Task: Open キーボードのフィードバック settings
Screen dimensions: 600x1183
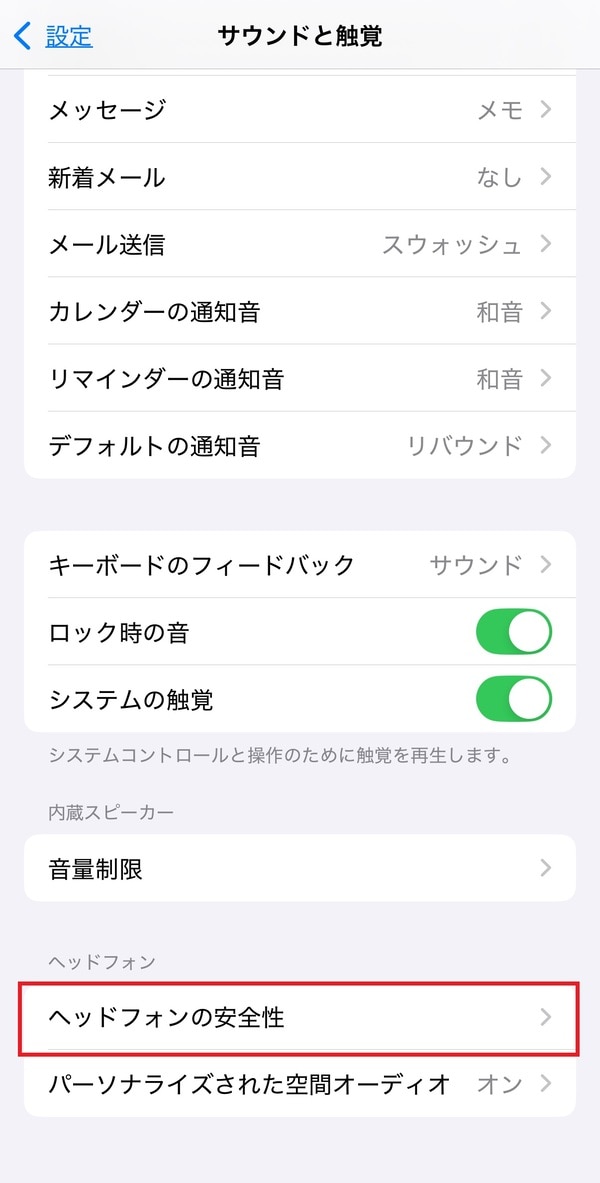Action: click(300, 565)
